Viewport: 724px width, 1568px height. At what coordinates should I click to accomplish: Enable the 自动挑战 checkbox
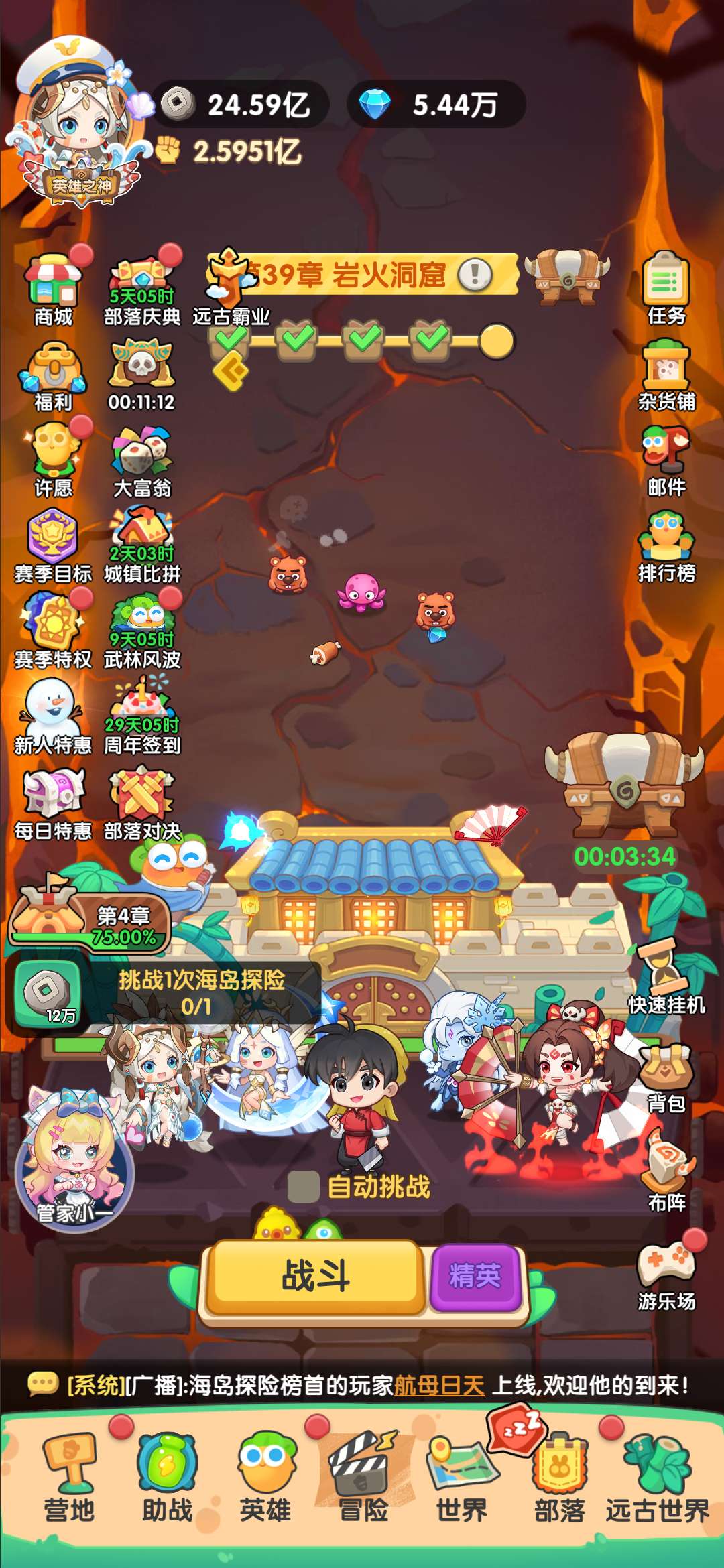pos(303,1187)
